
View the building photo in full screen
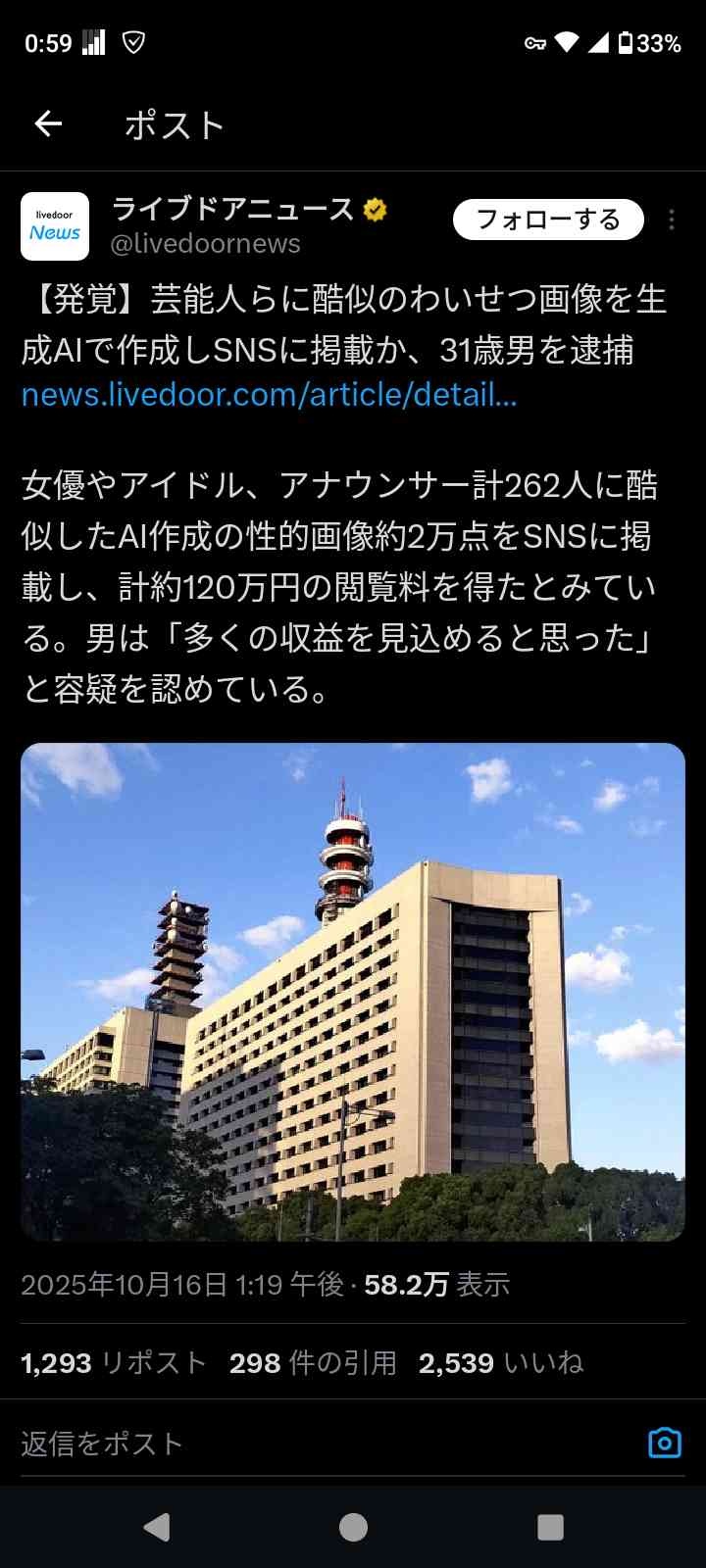(353, 992)
